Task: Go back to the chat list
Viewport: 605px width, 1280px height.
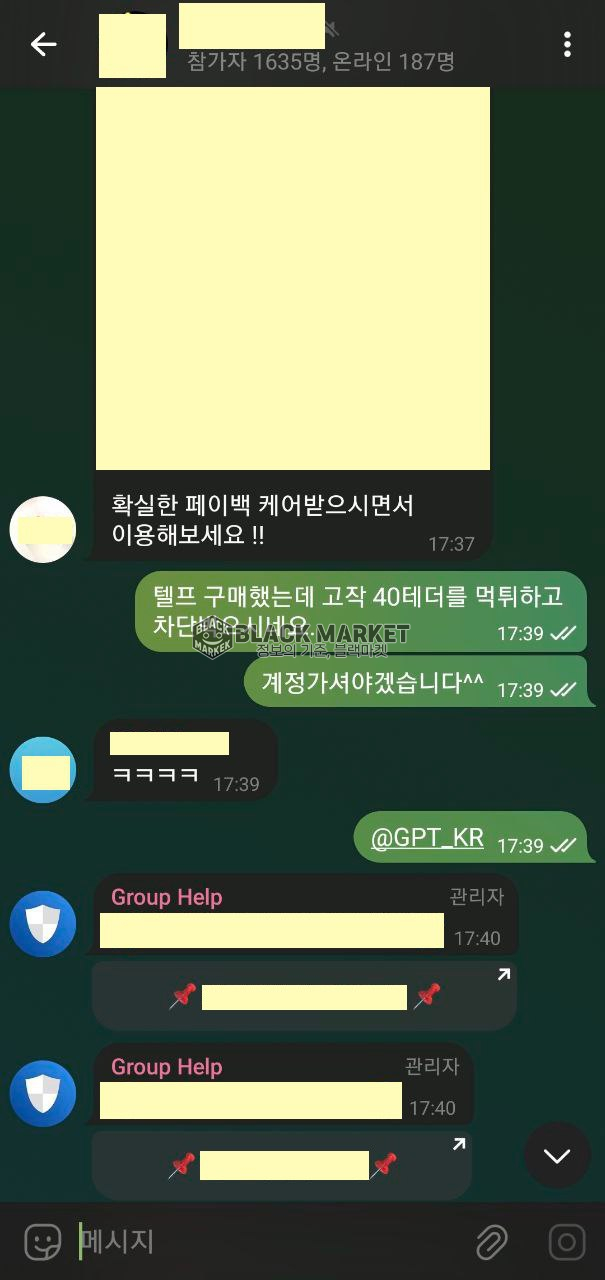Action: tap(43, 44)
